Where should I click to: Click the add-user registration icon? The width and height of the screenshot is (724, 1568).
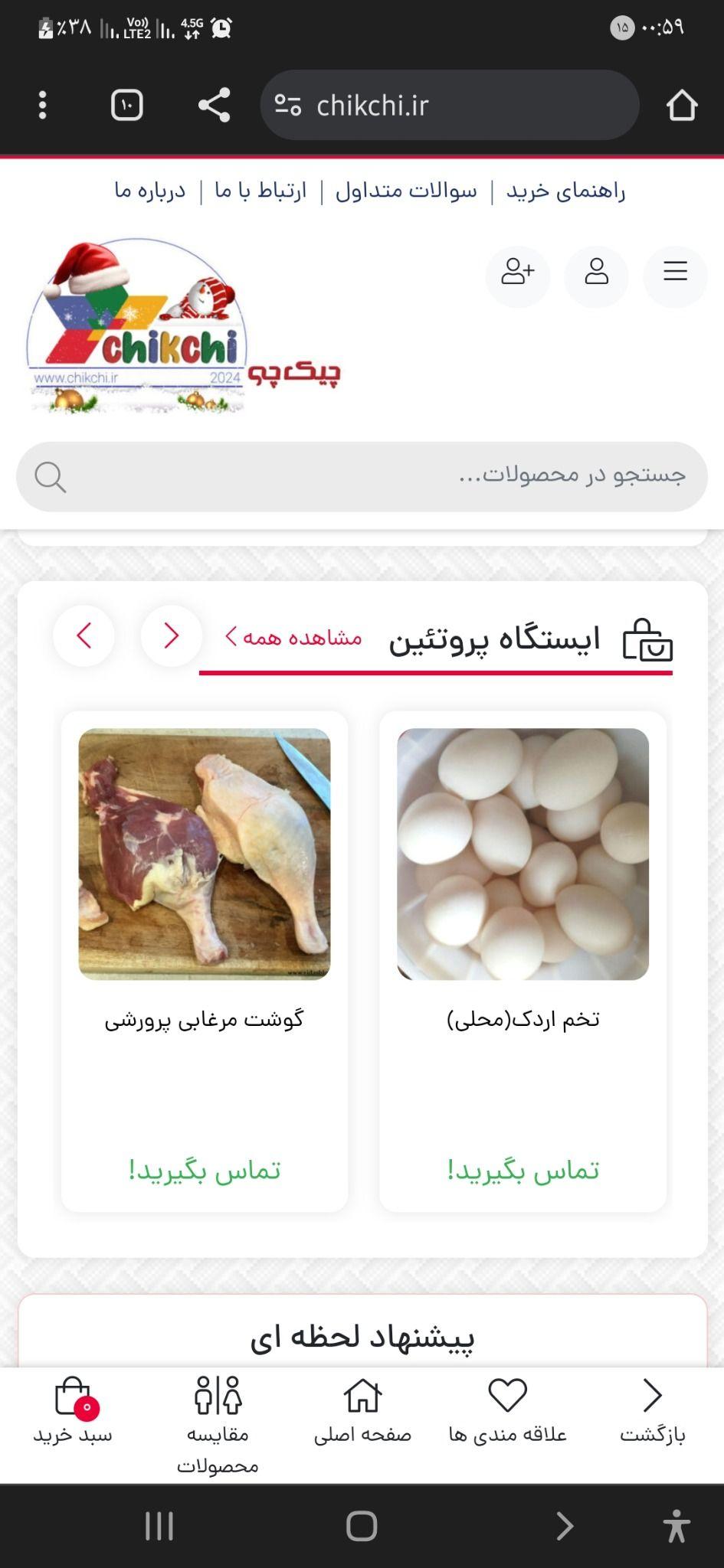pyautogui.click(x=517, y=276)
